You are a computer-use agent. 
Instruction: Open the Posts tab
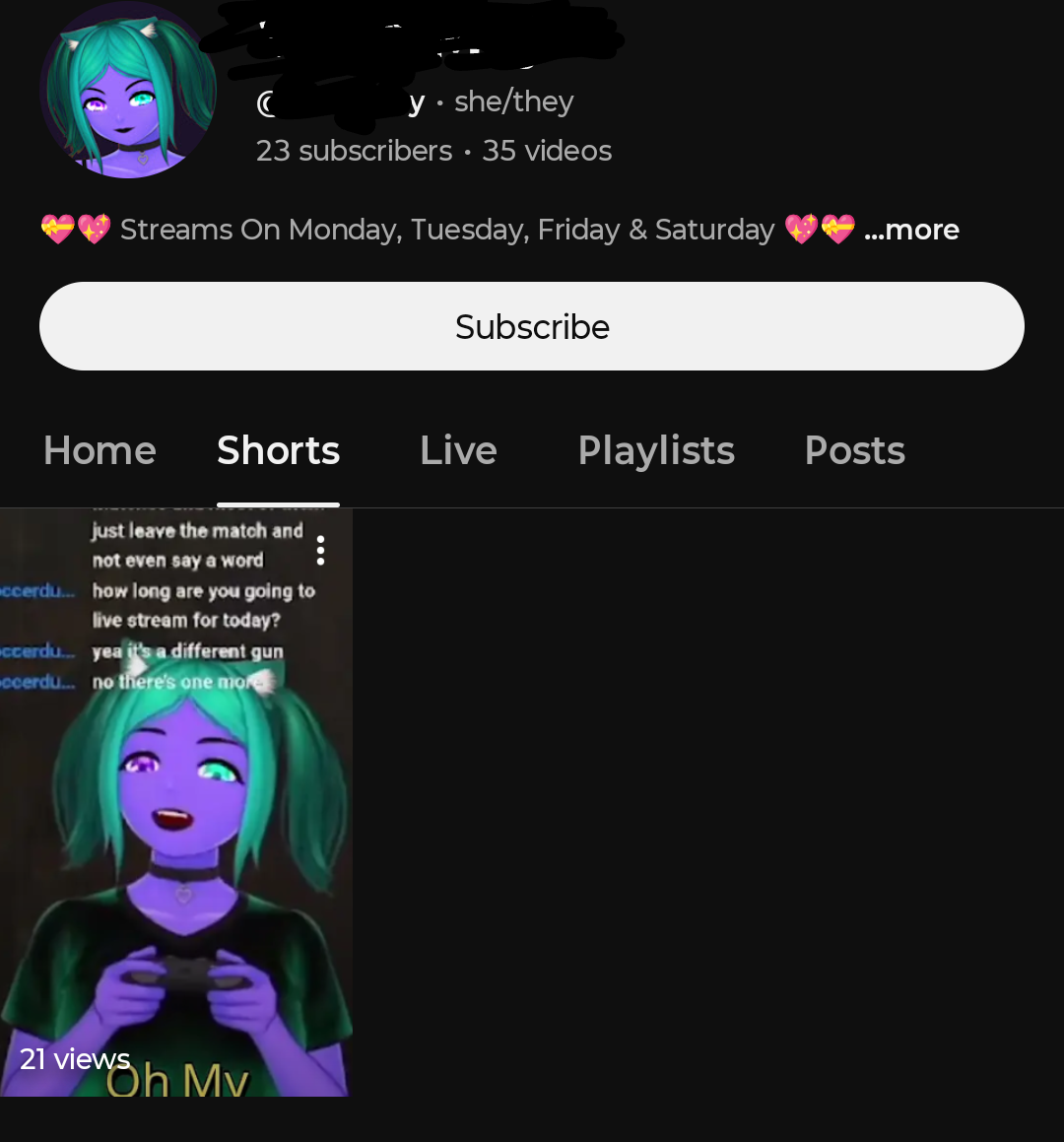pyautogui.click(x=854, y=451)
